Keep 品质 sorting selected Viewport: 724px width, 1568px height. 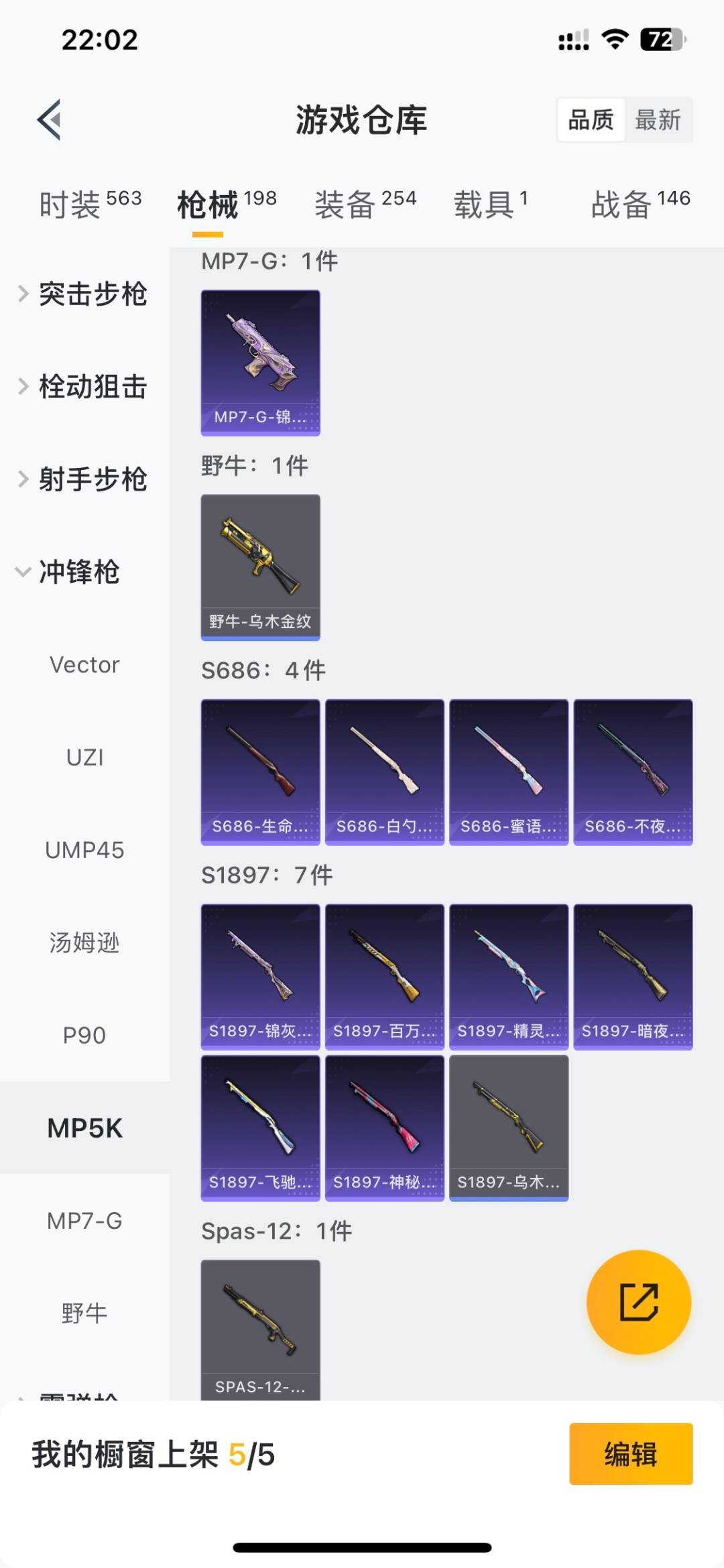click(589, 119)
